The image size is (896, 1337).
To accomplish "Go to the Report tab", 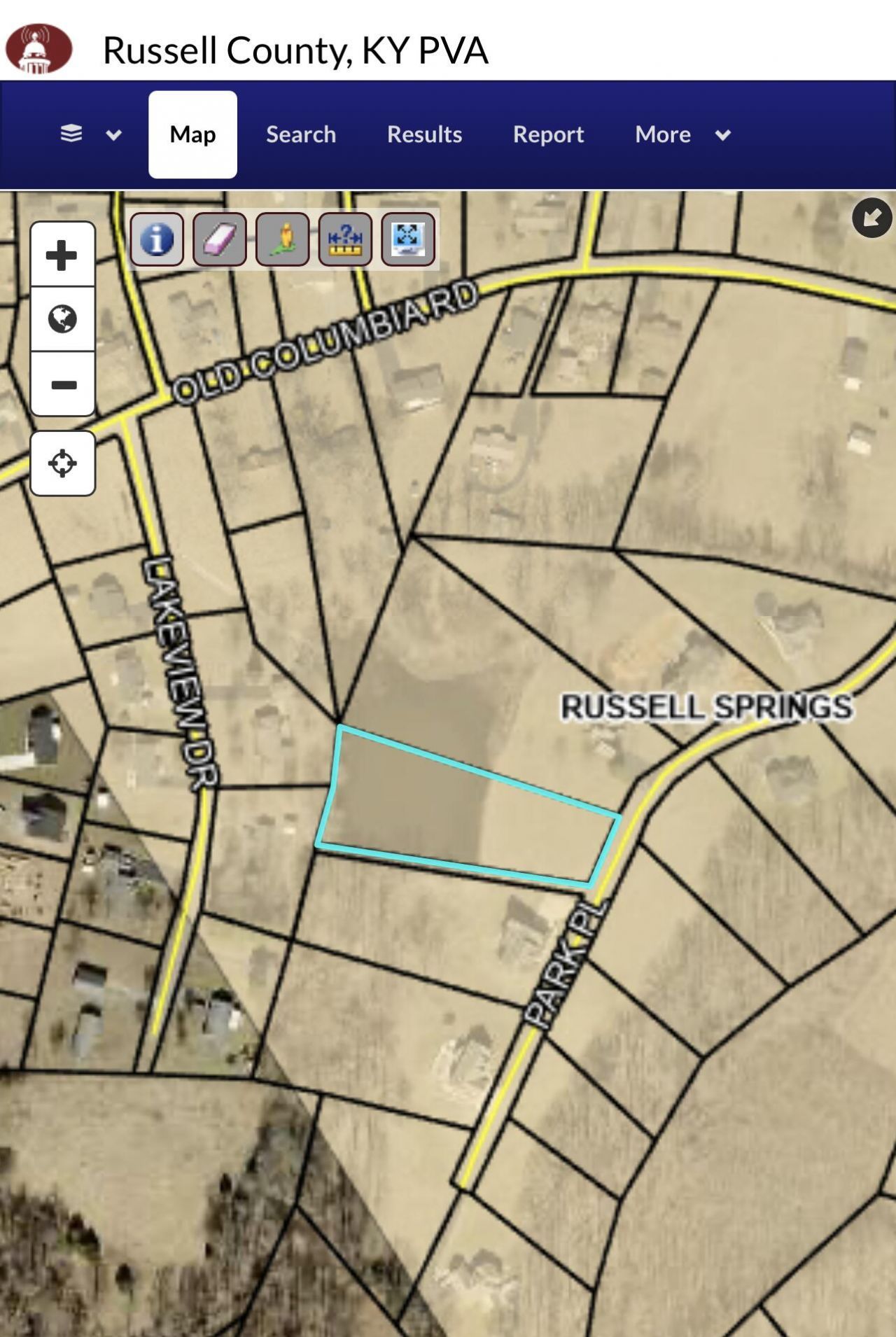I will pos(548,134).
